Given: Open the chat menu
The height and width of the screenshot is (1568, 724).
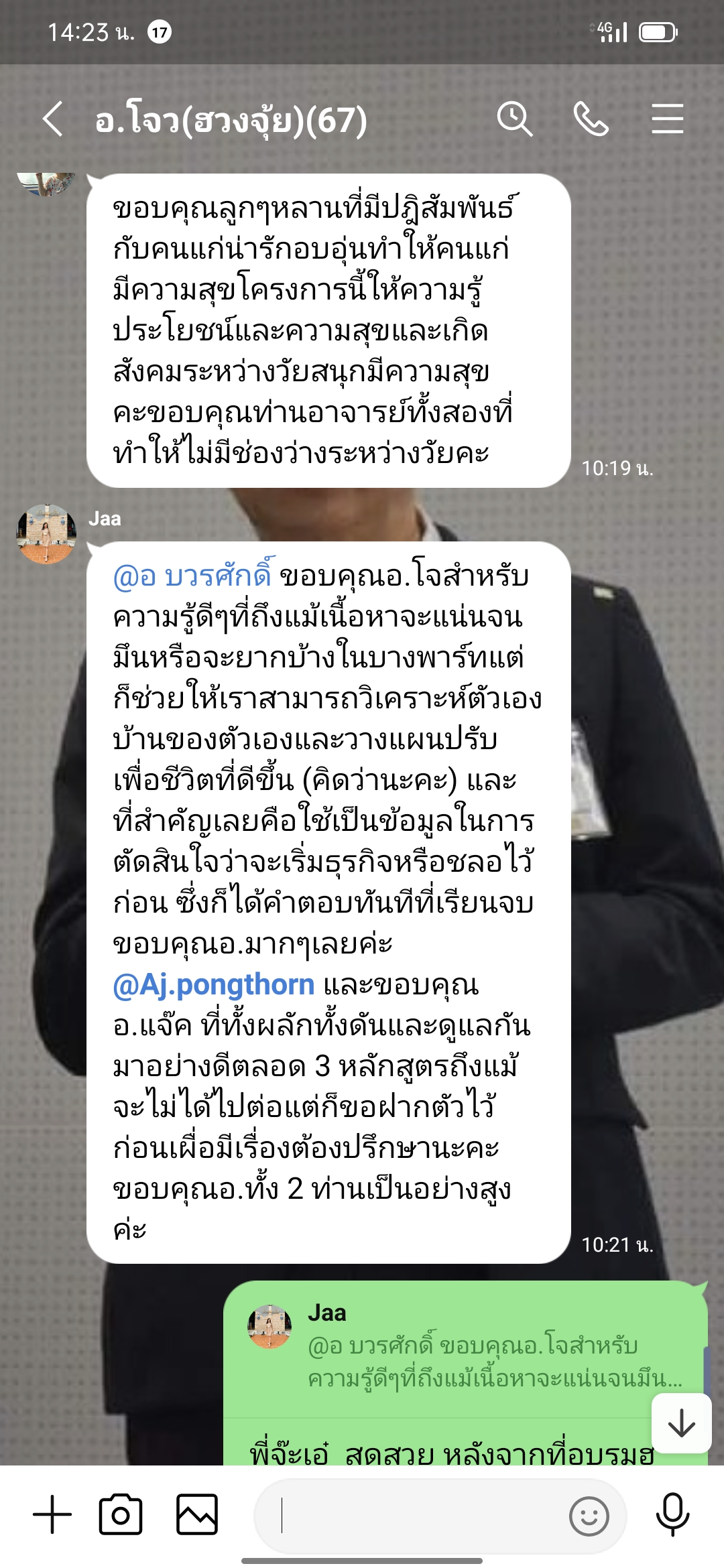Looking at the screenshot, I should [x=667, y=119].
